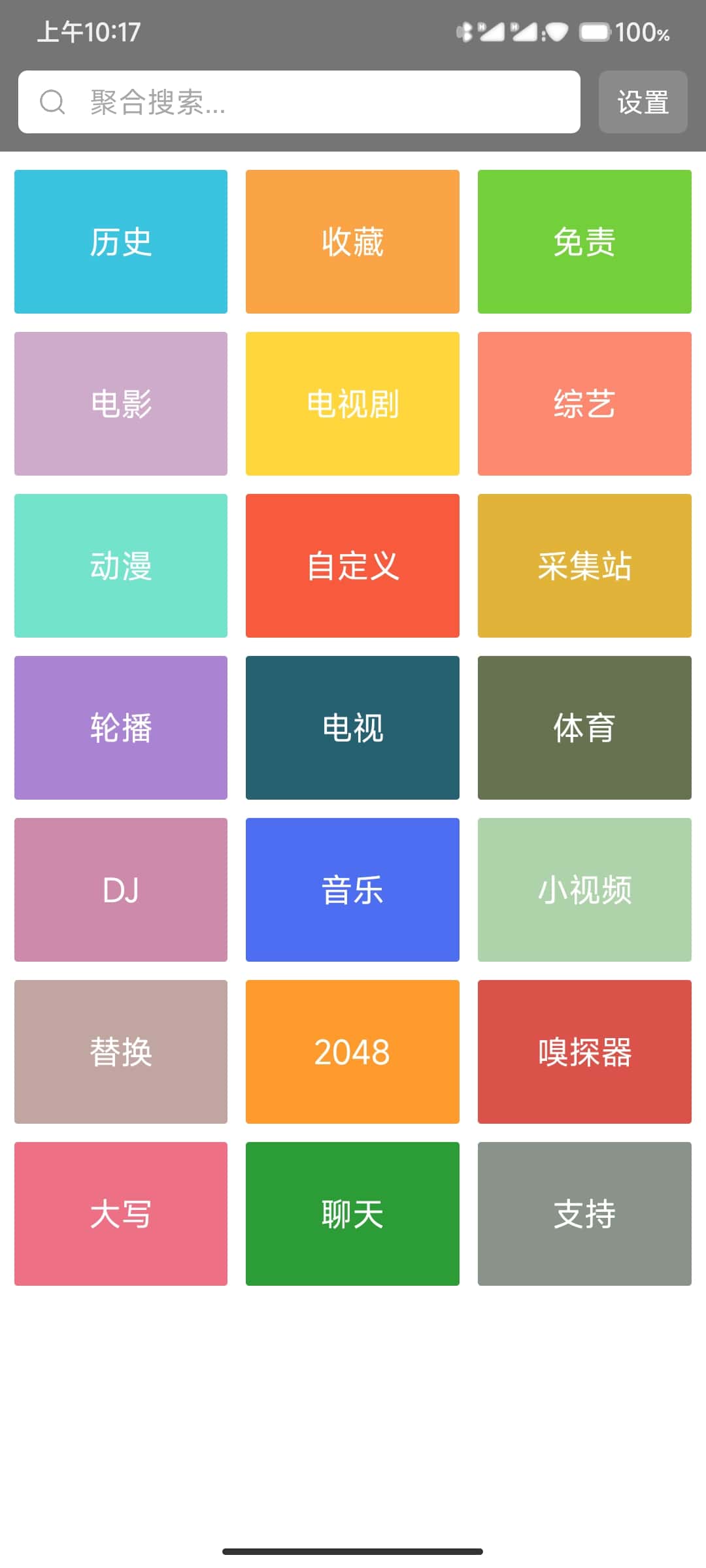Tap the 聚合搜索 search field
Image resolution: width=706 pixels, height=1568 pixels.
[x=299, y=102]
